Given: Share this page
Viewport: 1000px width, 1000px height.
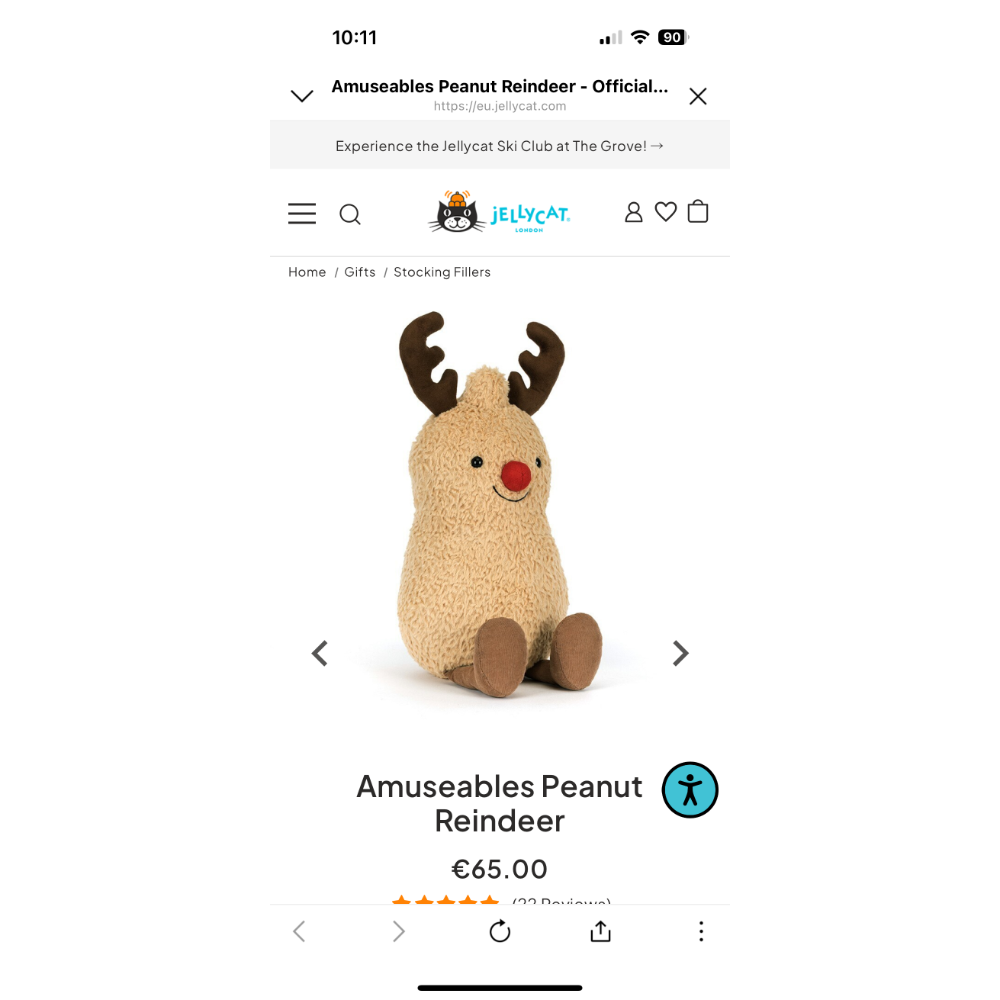Looking at the screenshot, I should (600, 932).
